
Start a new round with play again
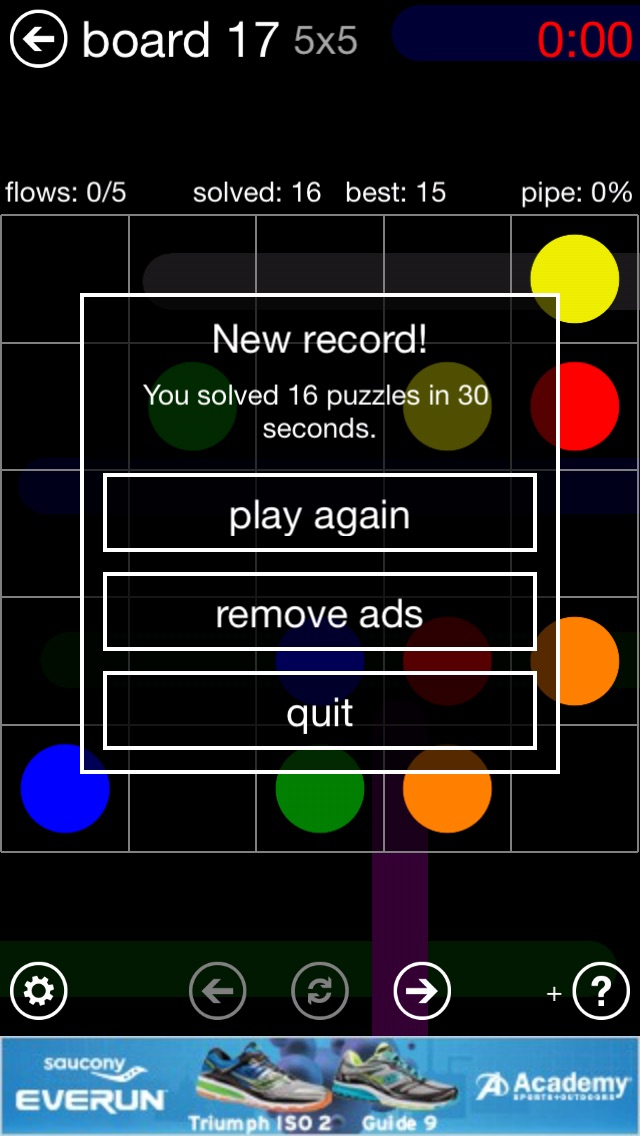coord(320,514)
